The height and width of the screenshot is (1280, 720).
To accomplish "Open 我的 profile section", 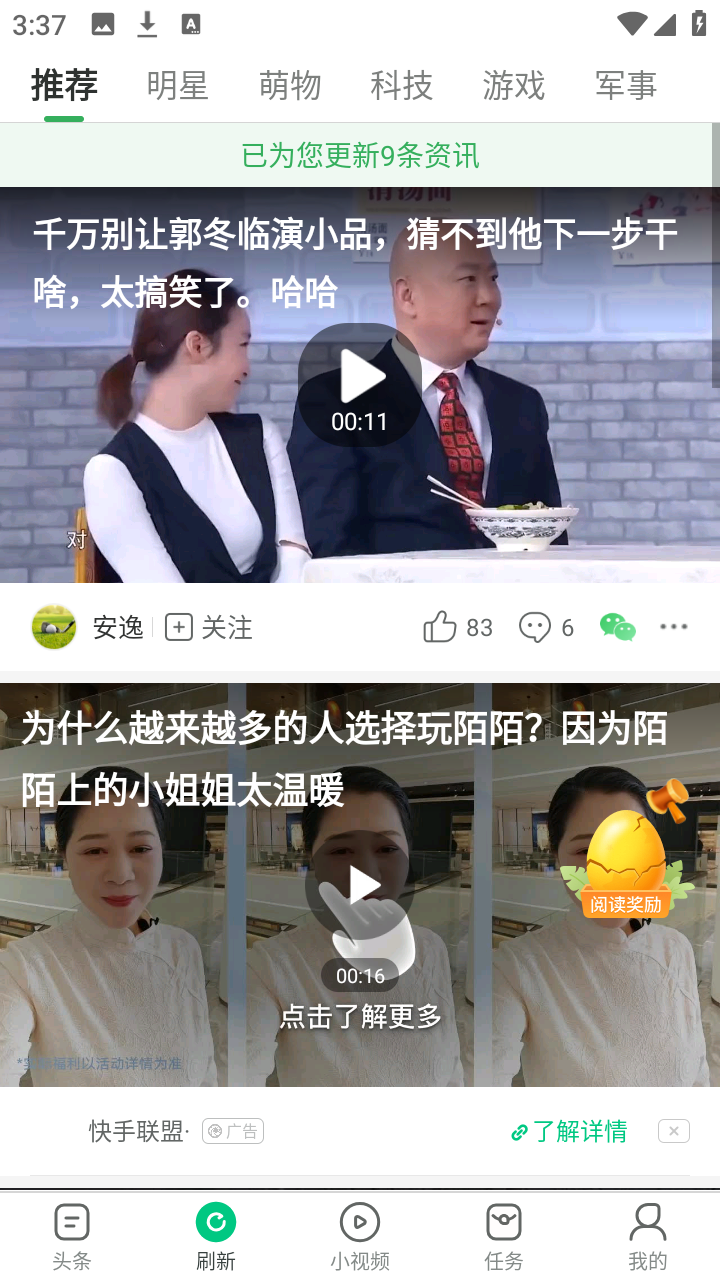I will (648, 1233).
